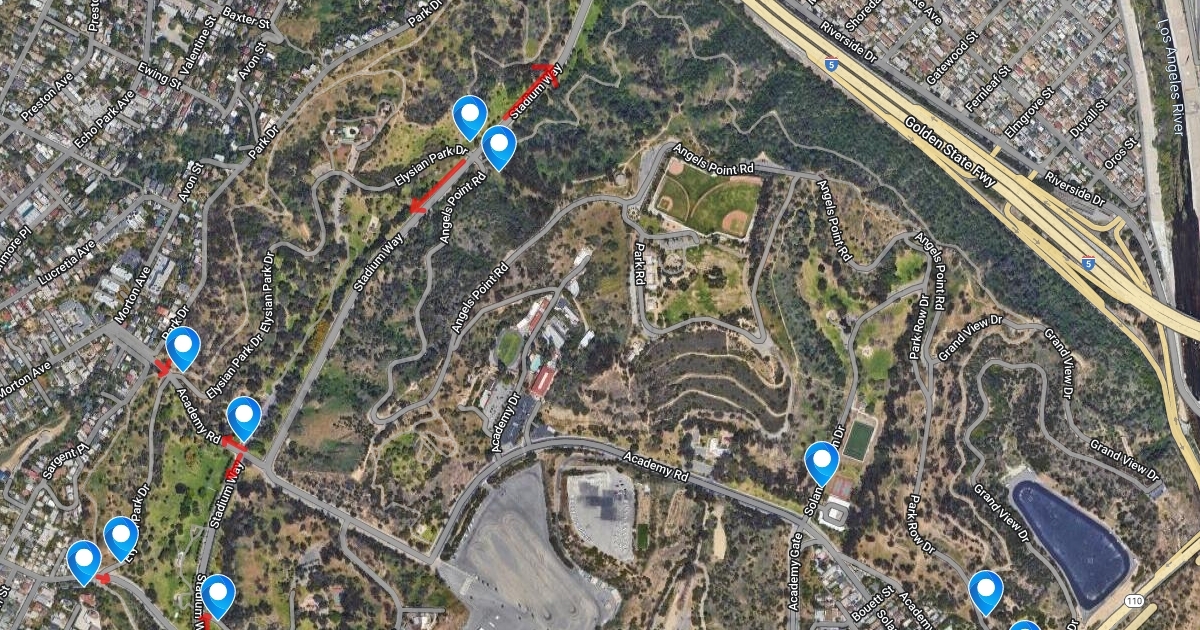This screenshot has width=1200, height=630.
Task: Tap the pin near Morton Ave and Academy Rd
Action: click(183, 347)
